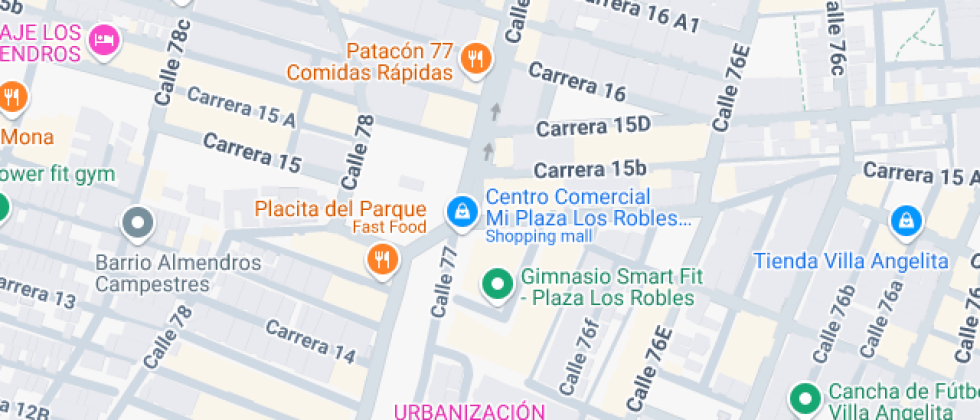Select the Placita del Parque fast food marker
This screenshot has height=420, width=980.
pos(381,260)
